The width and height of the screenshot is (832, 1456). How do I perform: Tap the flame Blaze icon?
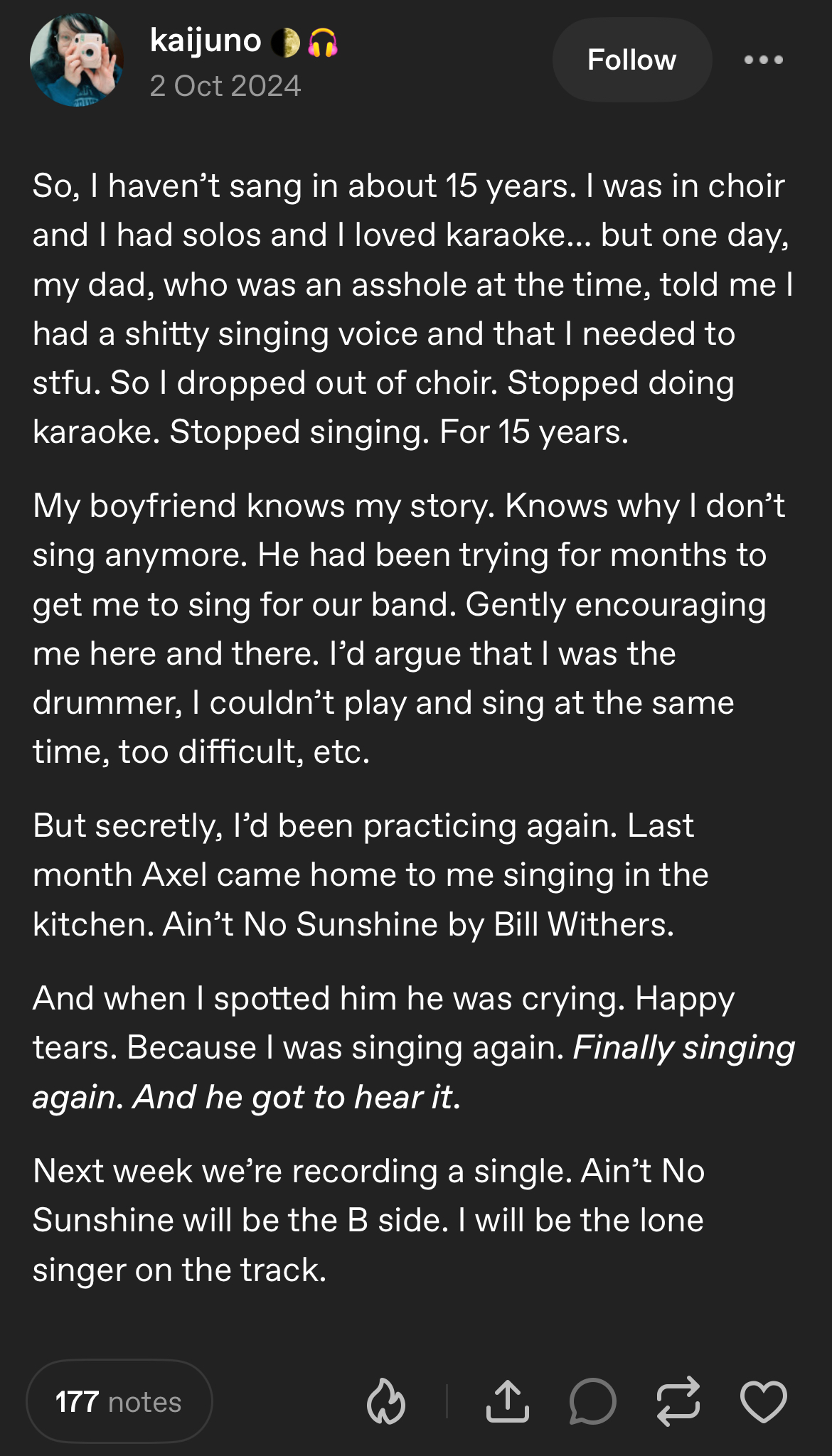point(386,1402)
